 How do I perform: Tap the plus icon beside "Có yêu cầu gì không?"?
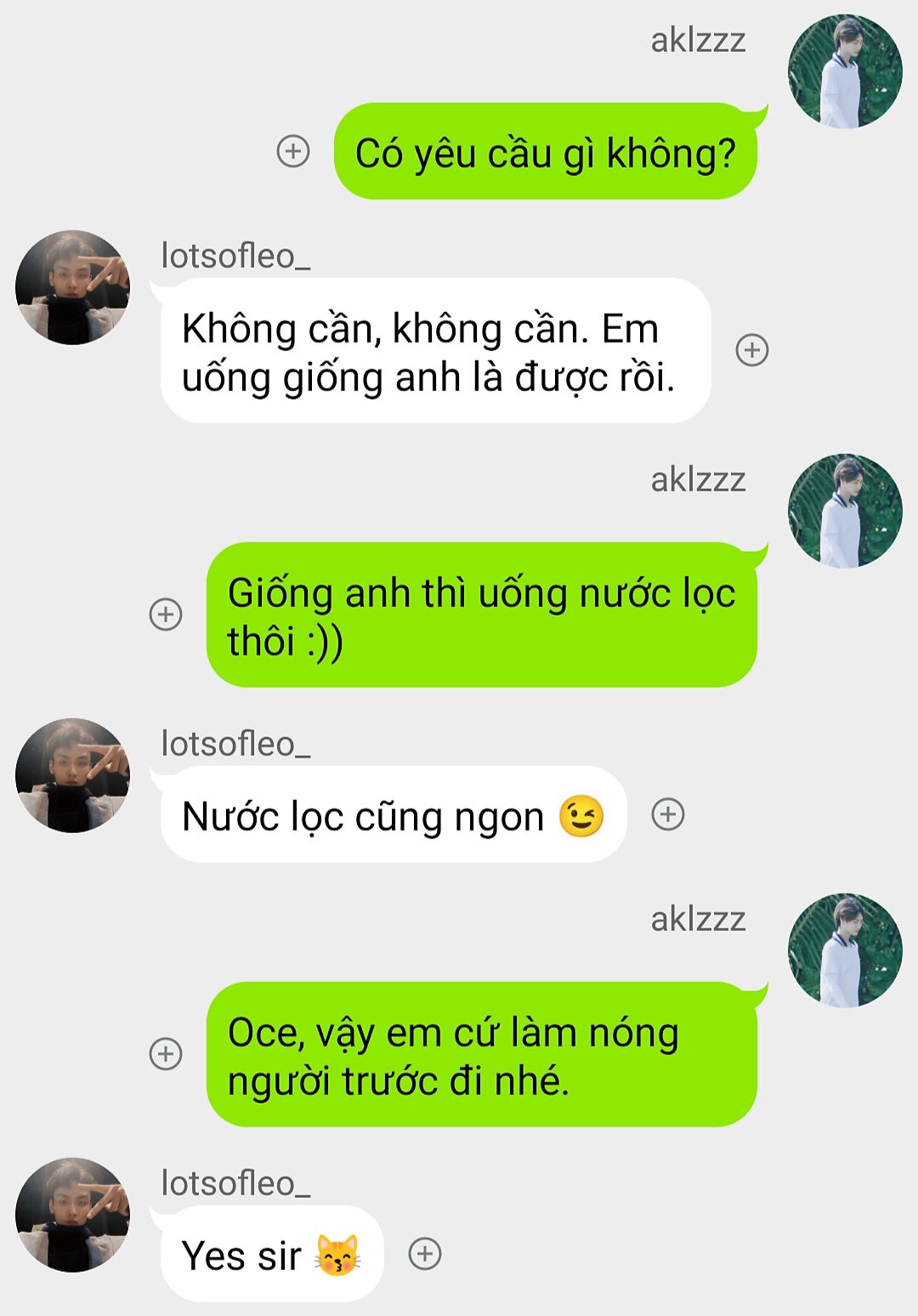(x=293, y=152)
